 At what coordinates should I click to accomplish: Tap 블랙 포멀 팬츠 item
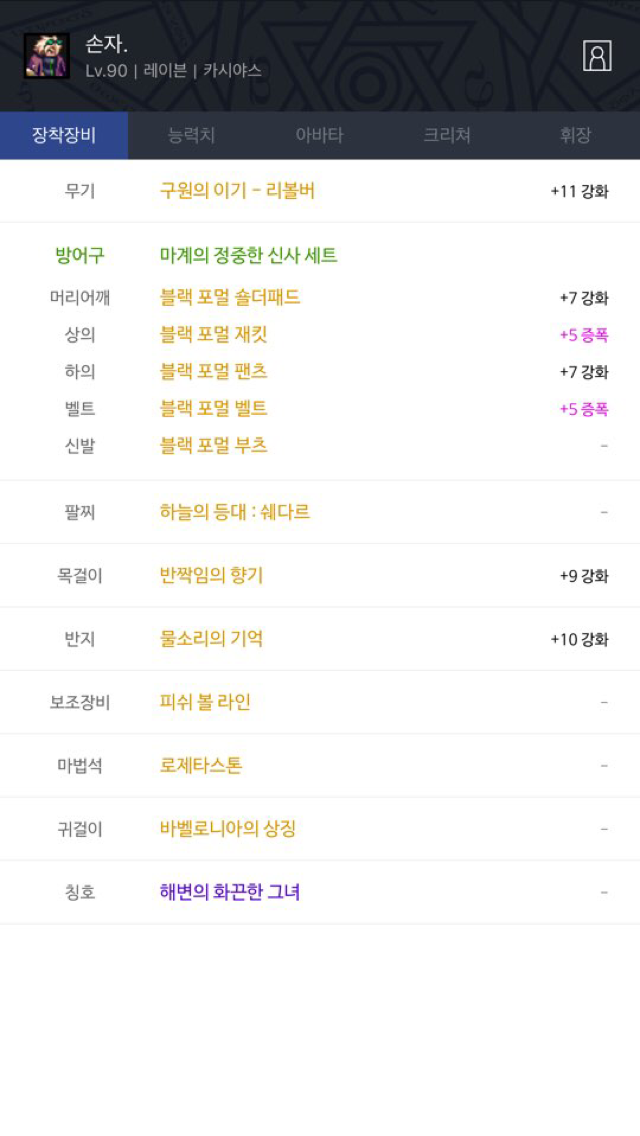click(x=213, y=371)
